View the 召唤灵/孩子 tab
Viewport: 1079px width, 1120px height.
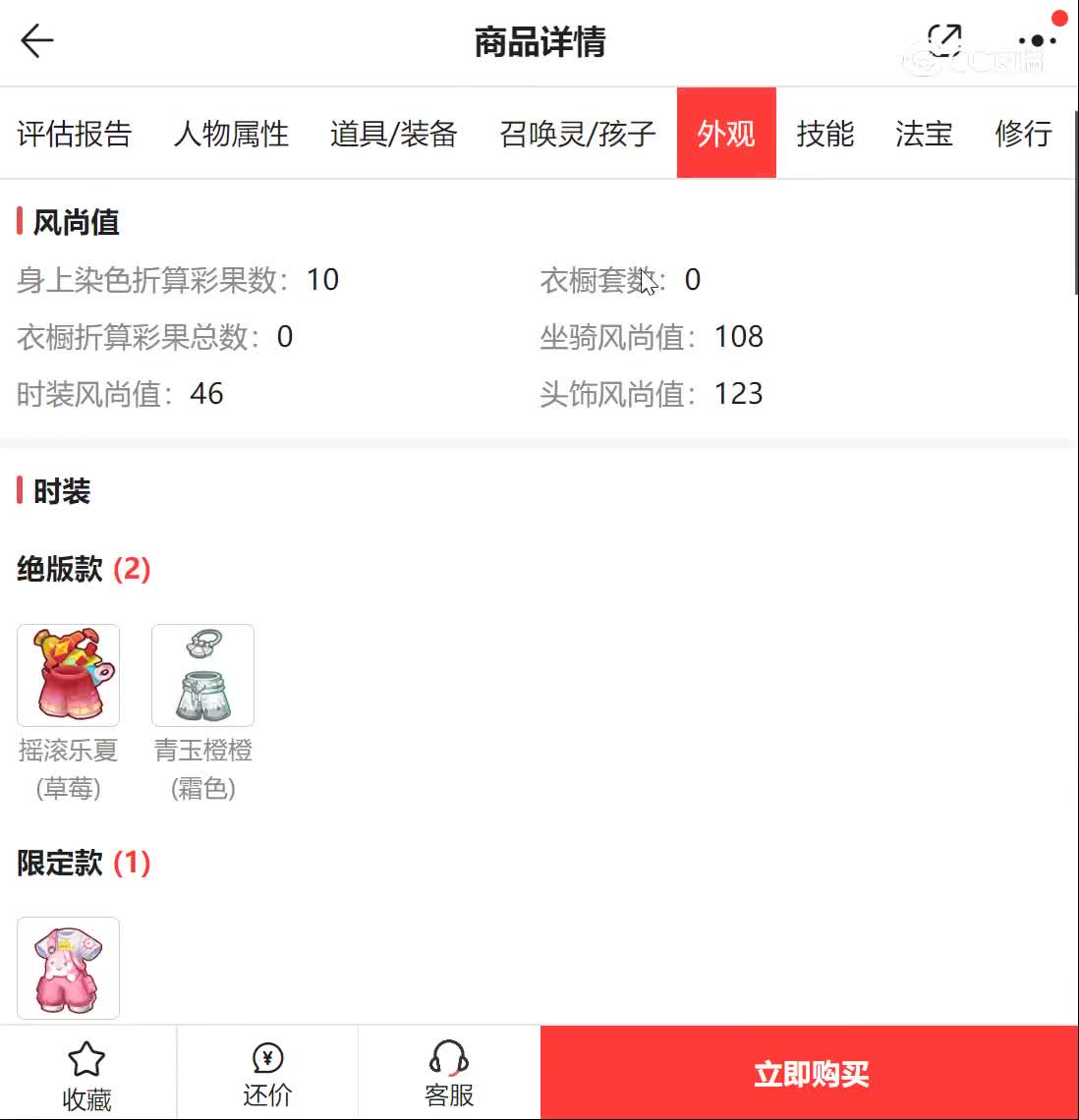click(577, 134)
